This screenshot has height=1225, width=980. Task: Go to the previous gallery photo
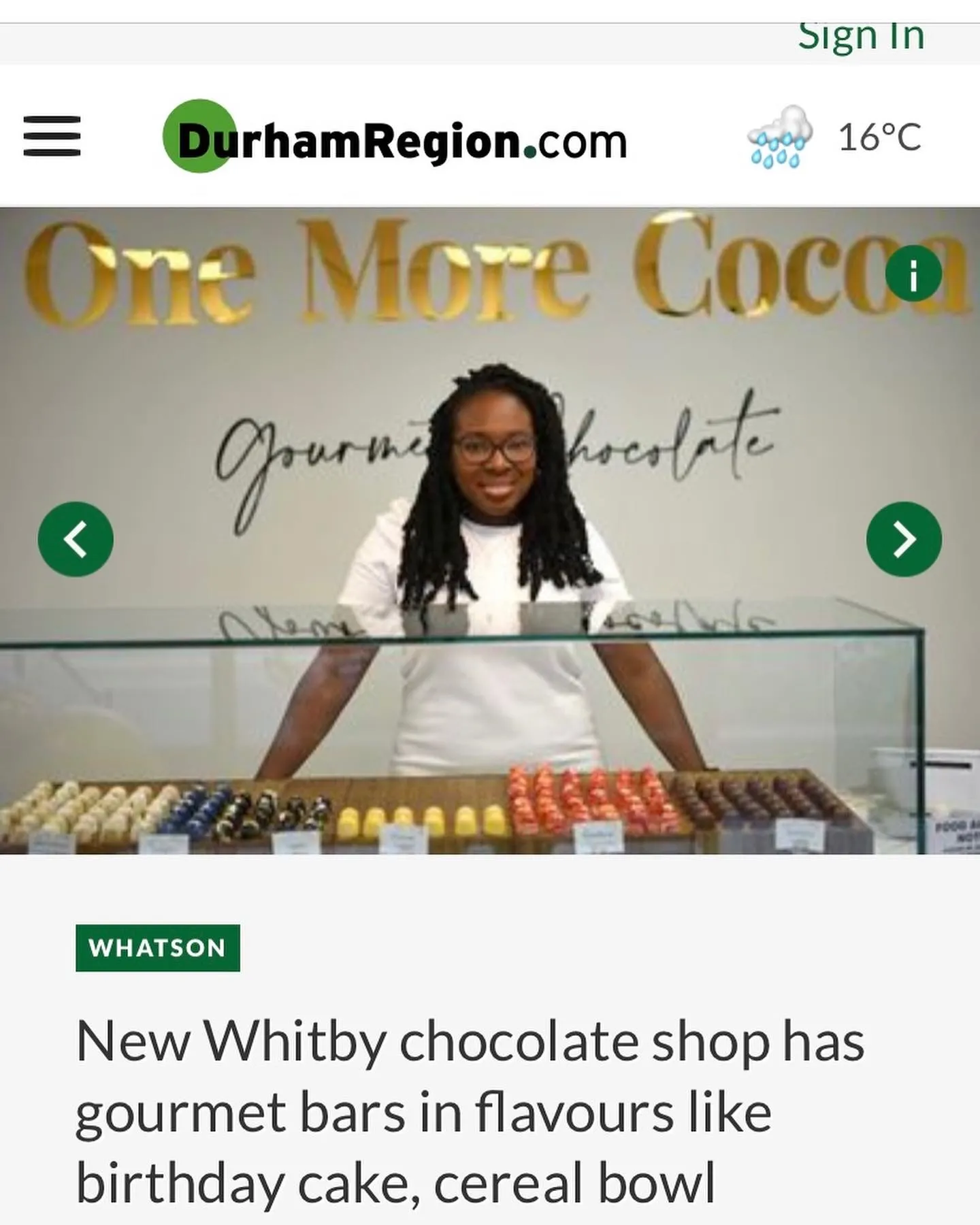76,539
